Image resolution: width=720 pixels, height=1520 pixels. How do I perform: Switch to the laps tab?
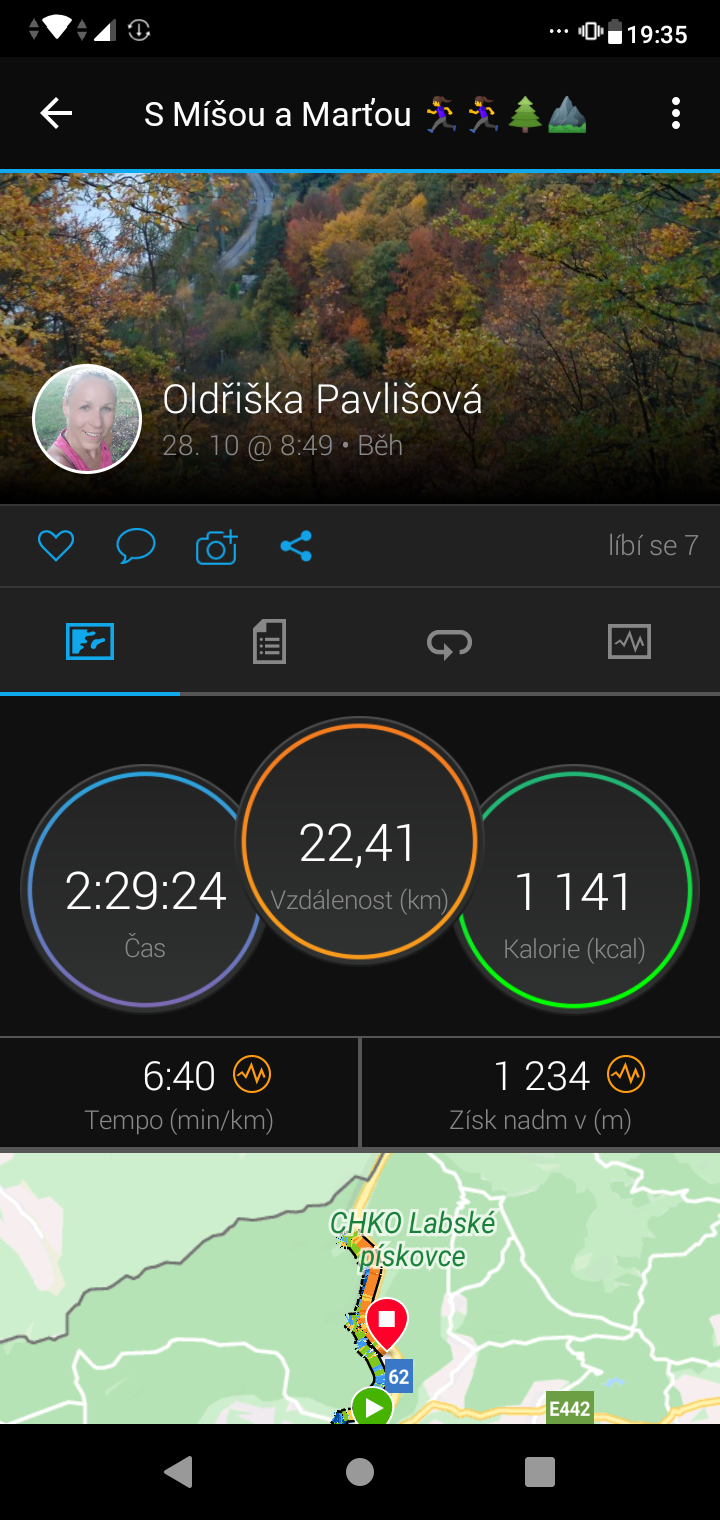(449, 642)
